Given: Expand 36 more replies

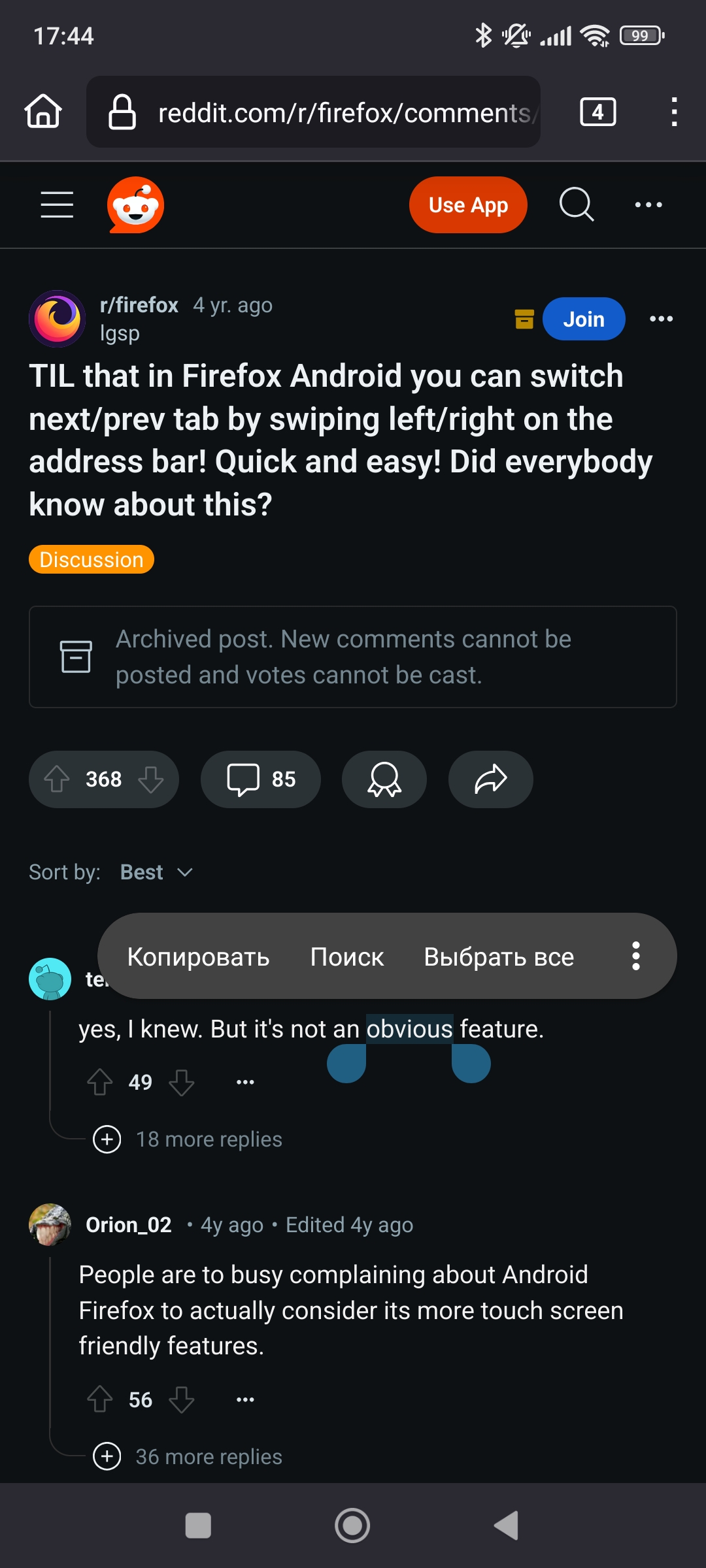Looking at the screenshot, I should [x=208, y=1457].
